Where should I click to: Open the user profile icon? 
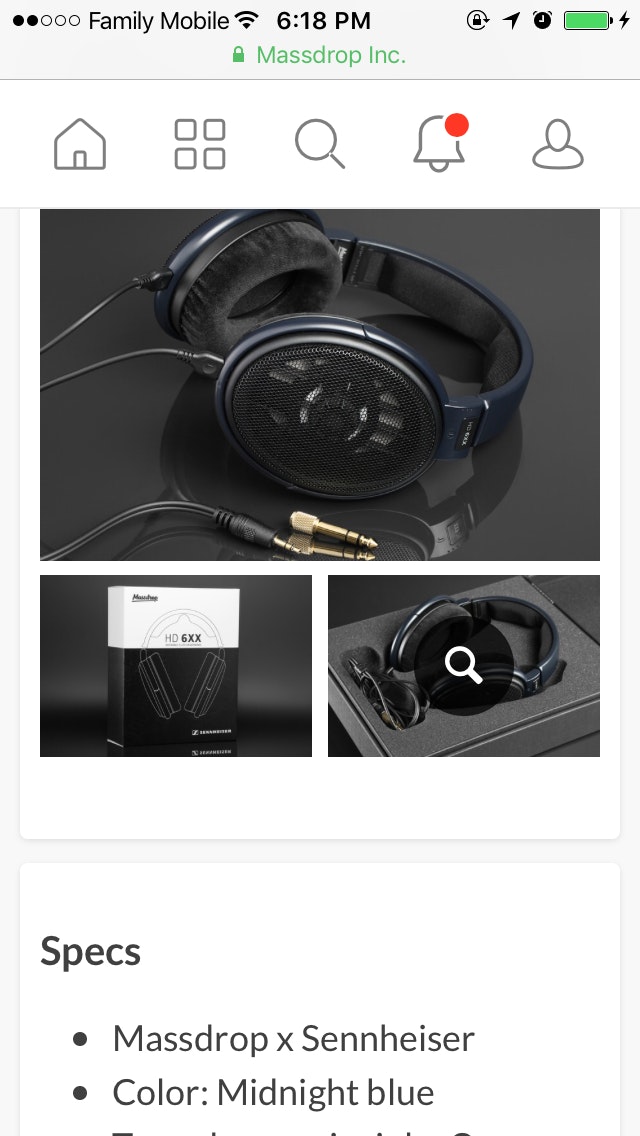coord(558,144)
